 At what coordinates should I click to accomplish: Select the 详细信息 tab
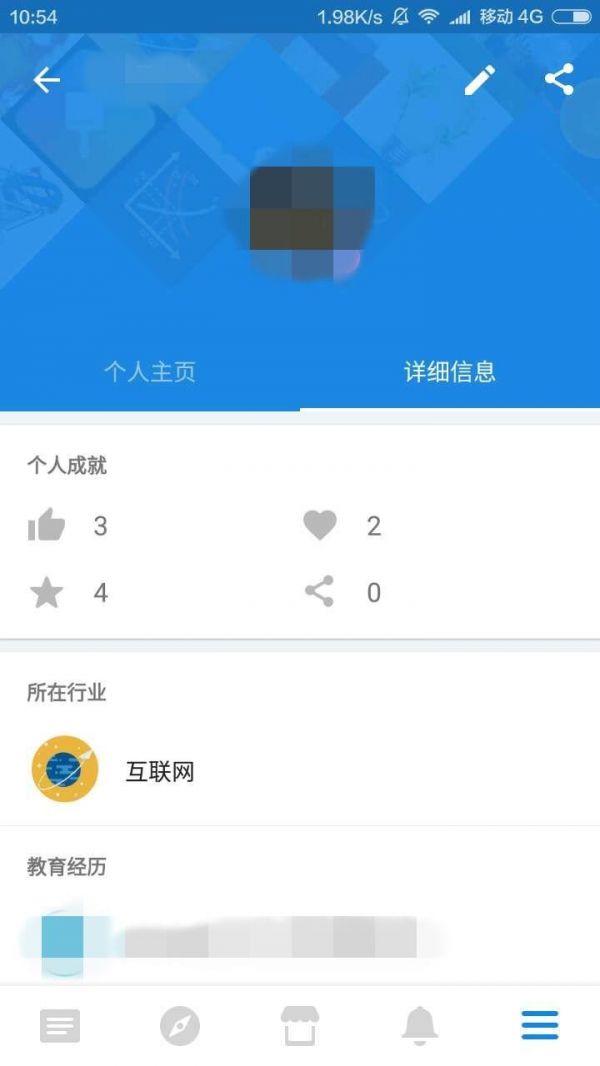click(449, 373)
